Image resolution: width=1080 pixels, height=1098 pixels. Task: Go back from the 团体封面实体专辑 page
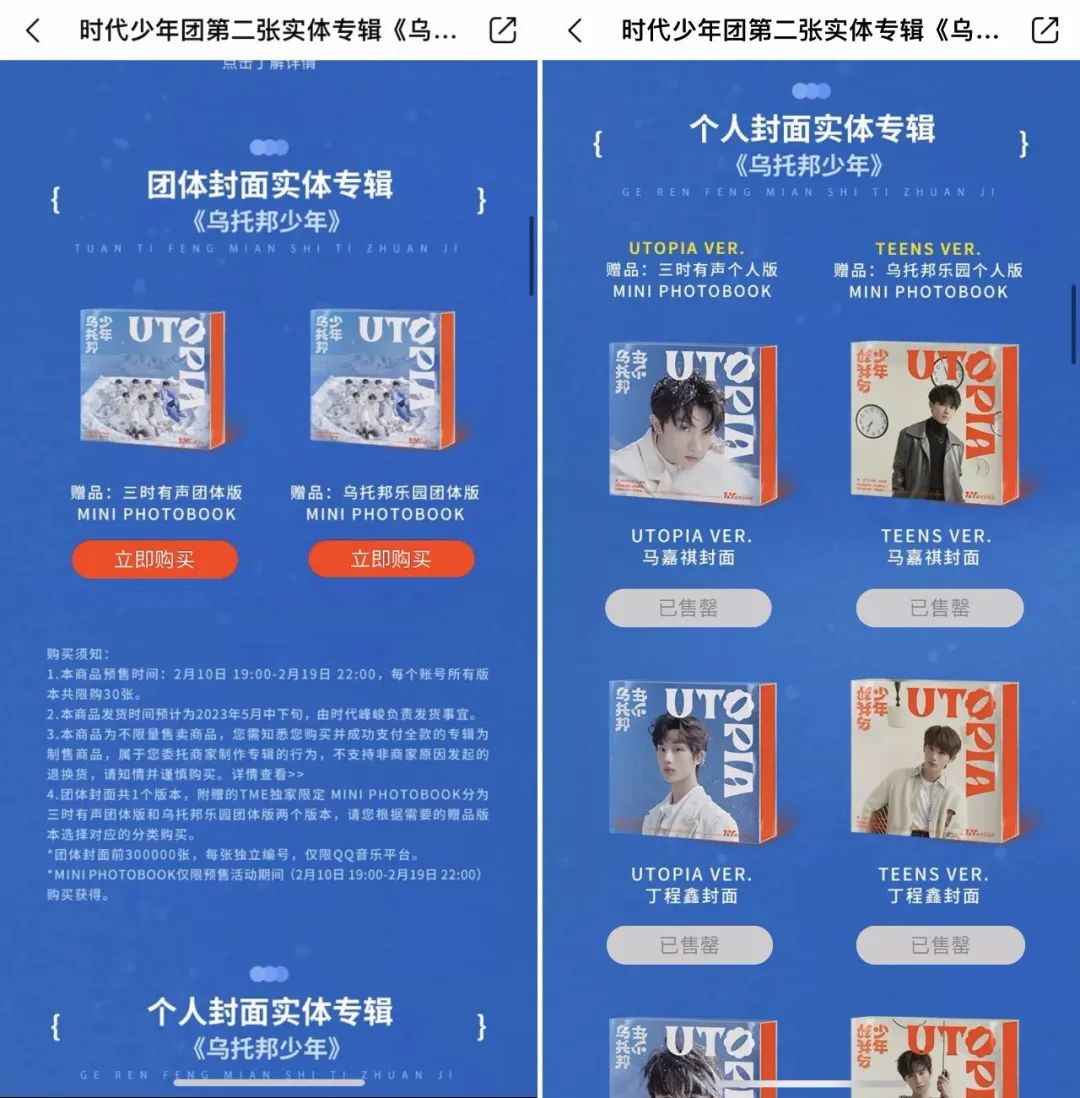coord(33,30)
